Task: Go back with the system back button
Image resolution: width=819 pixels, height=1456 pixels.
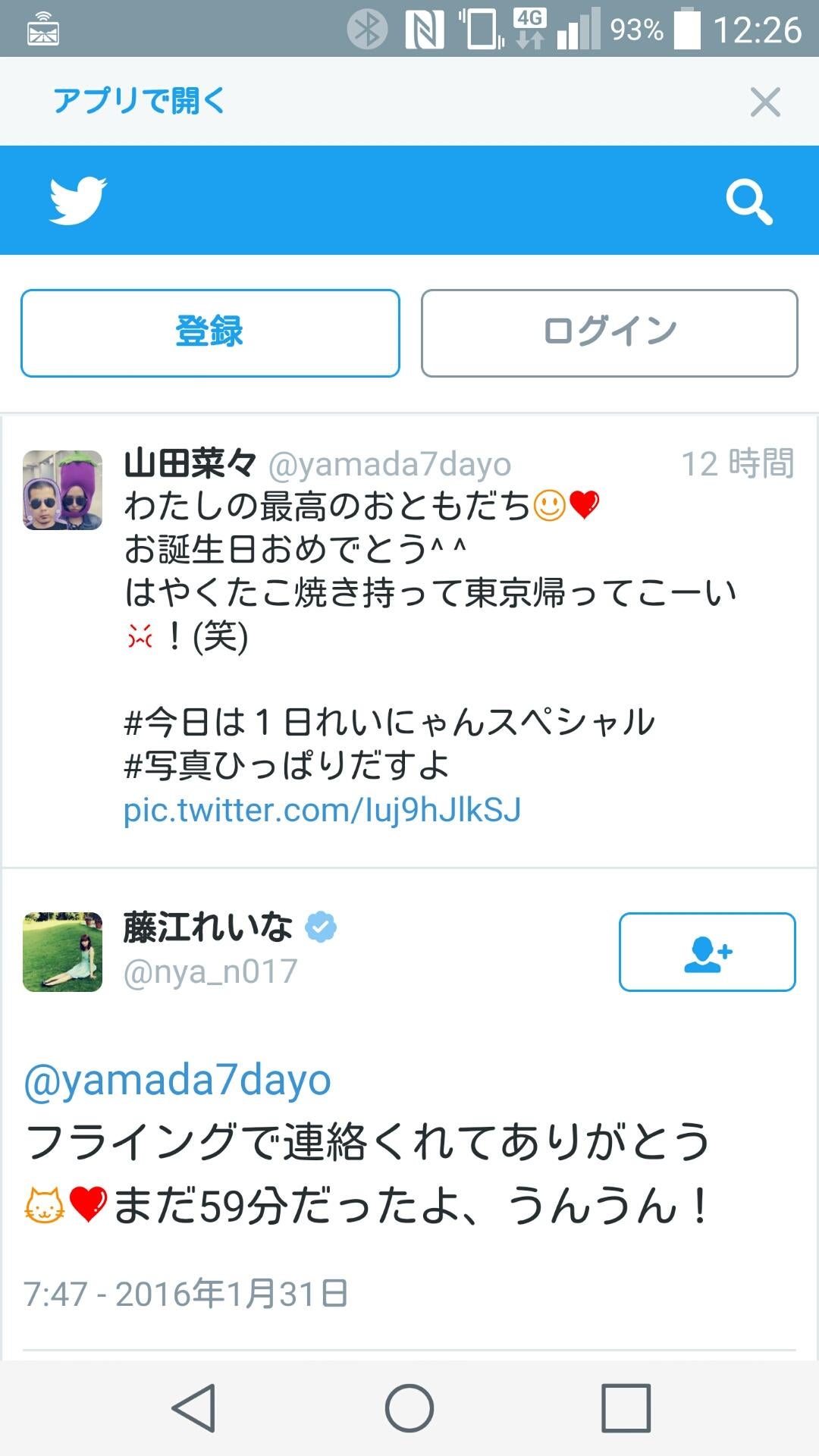Action: (194, 1408)
